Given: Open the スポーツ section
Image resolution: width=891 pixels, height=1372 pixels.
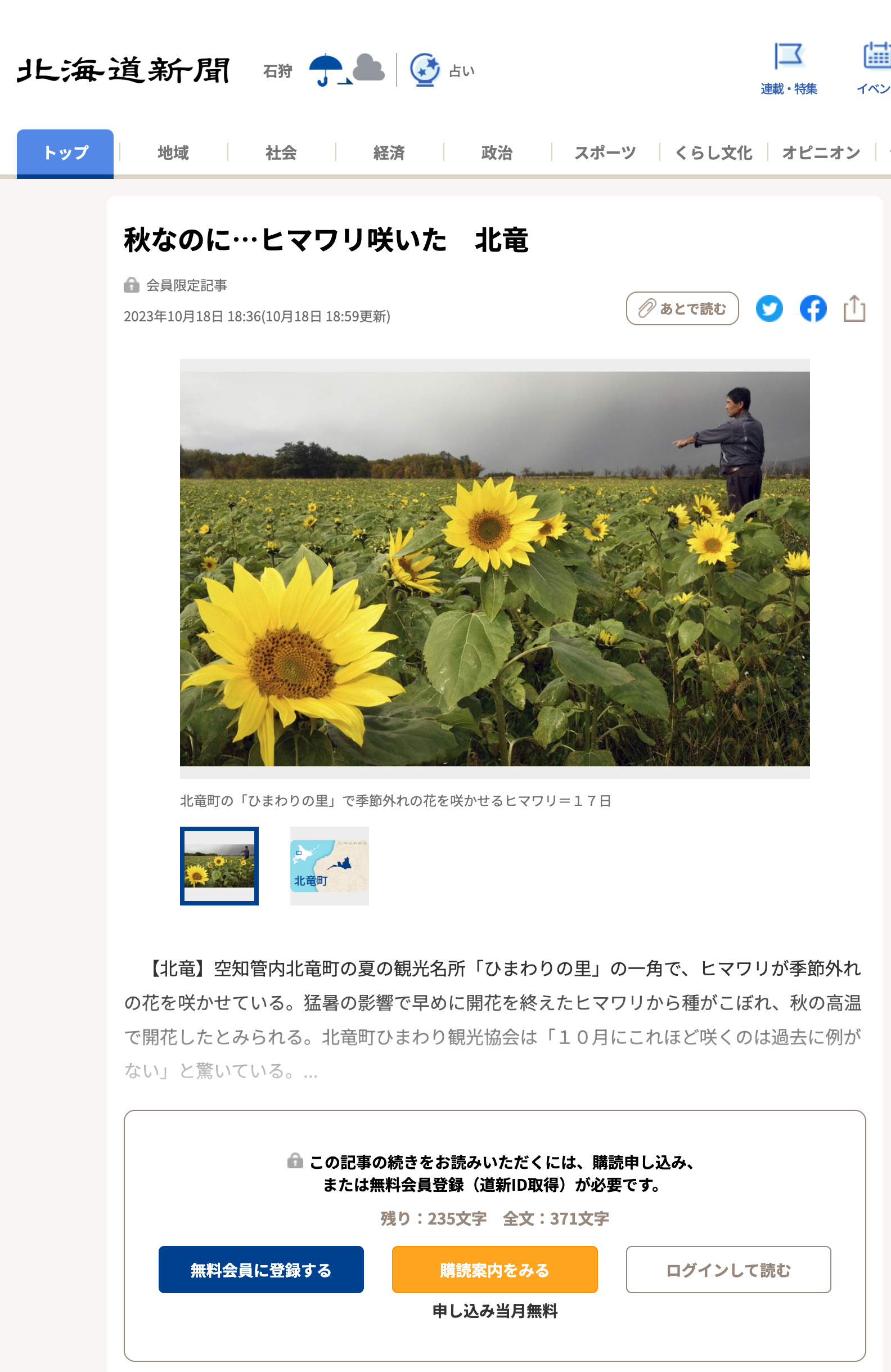Looking at the screenshot, I should click(x=605, y=152).
